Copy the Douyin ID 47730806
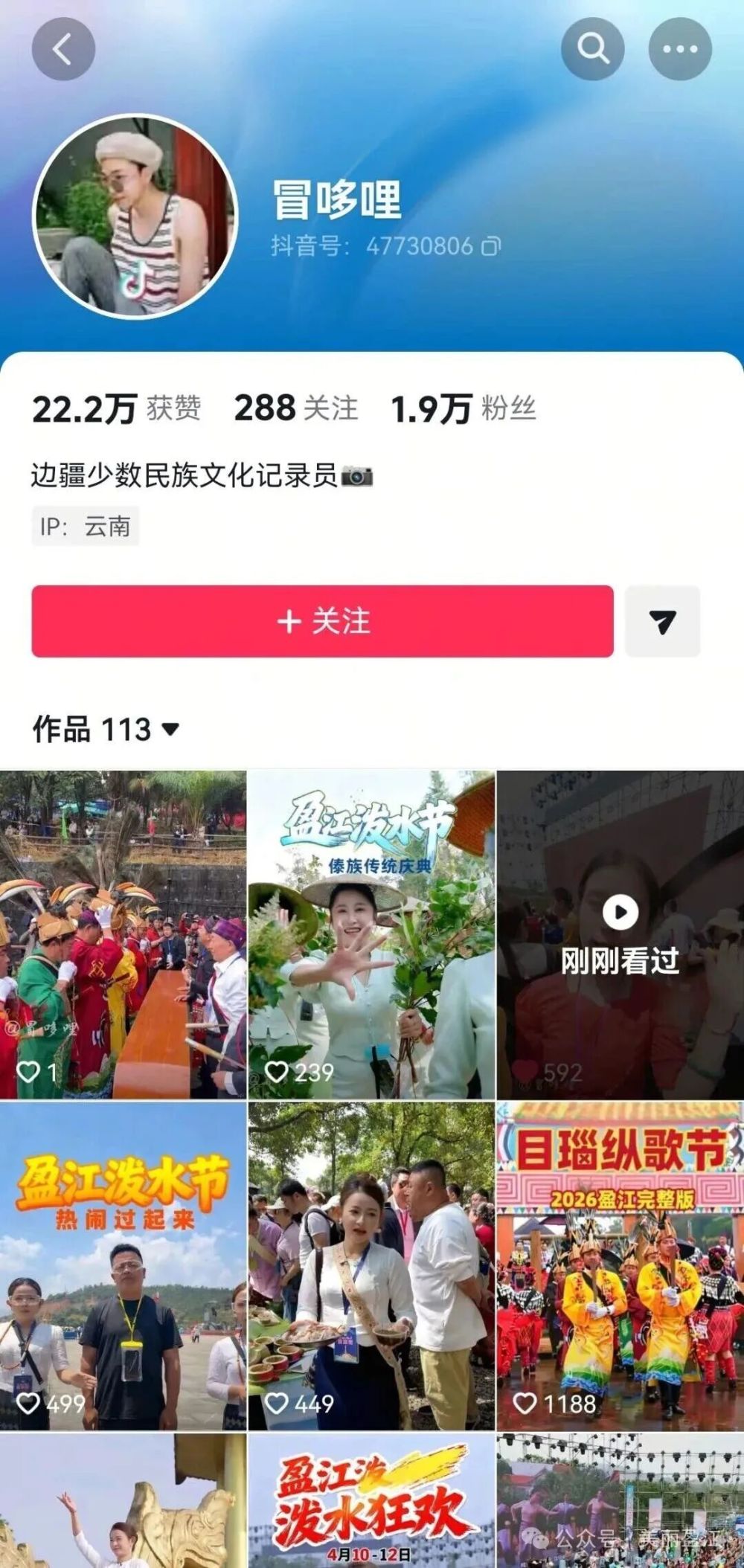The image size is (744, 1568). [491, 246]
